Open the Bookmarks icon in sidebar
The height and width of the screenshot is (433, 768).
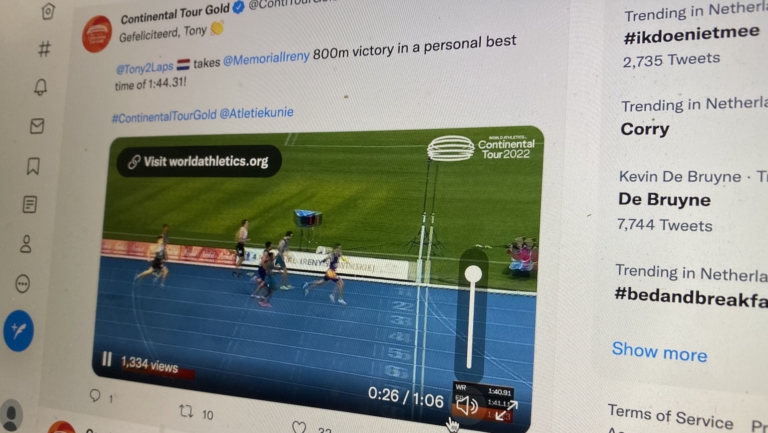tap(33, 165)
